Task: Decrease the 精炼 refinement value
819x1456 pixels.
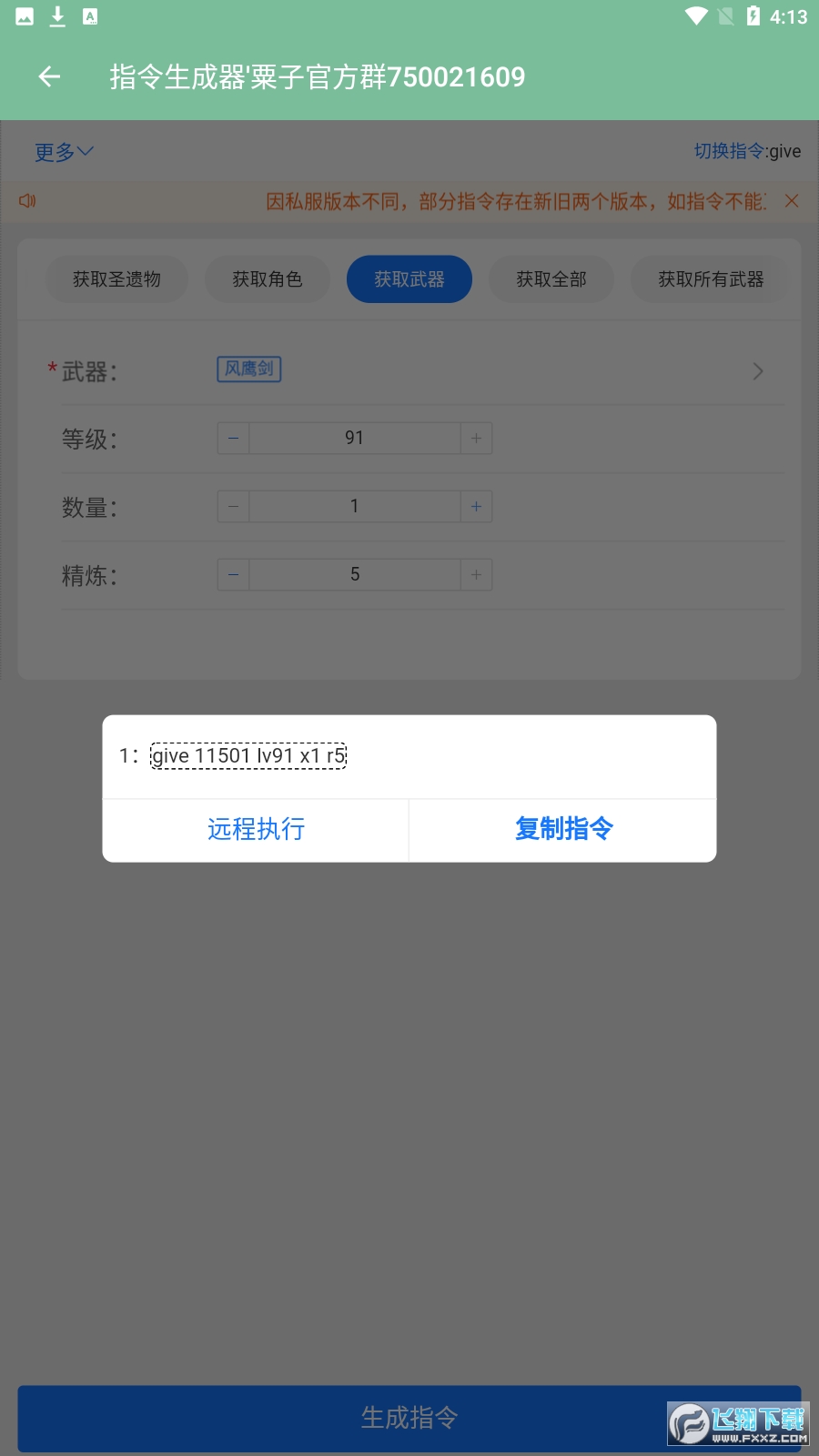Action: click(x=233, y=574)
